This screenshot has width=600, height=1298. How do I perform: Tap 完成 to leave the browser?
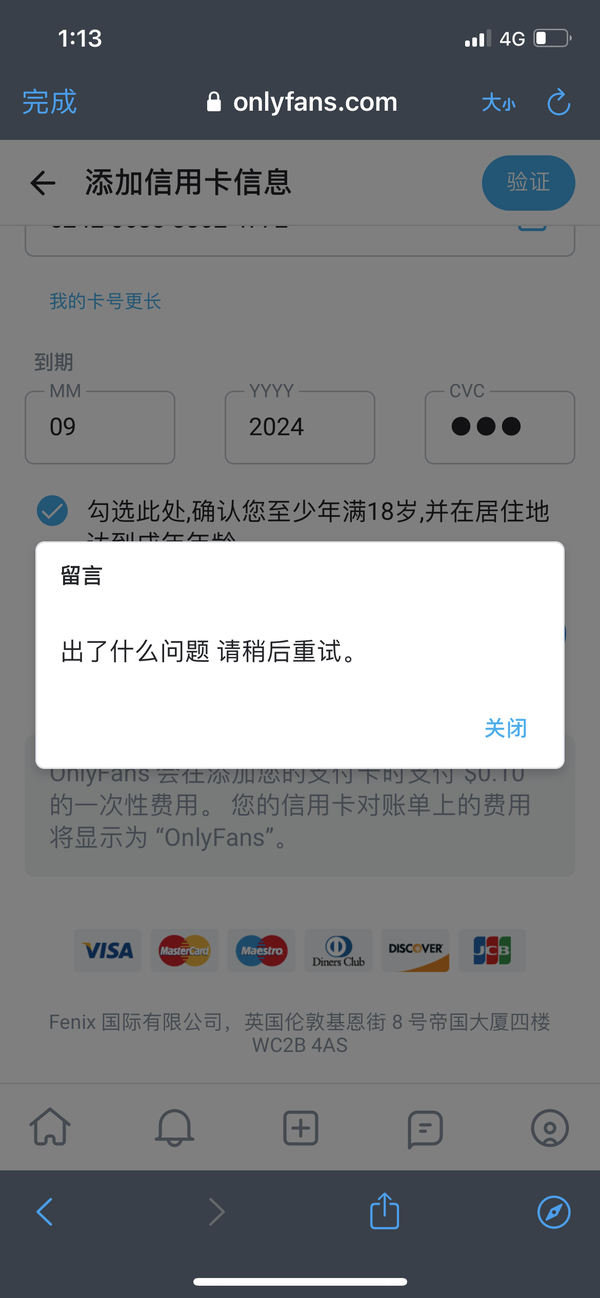click(x=49, y=101)
